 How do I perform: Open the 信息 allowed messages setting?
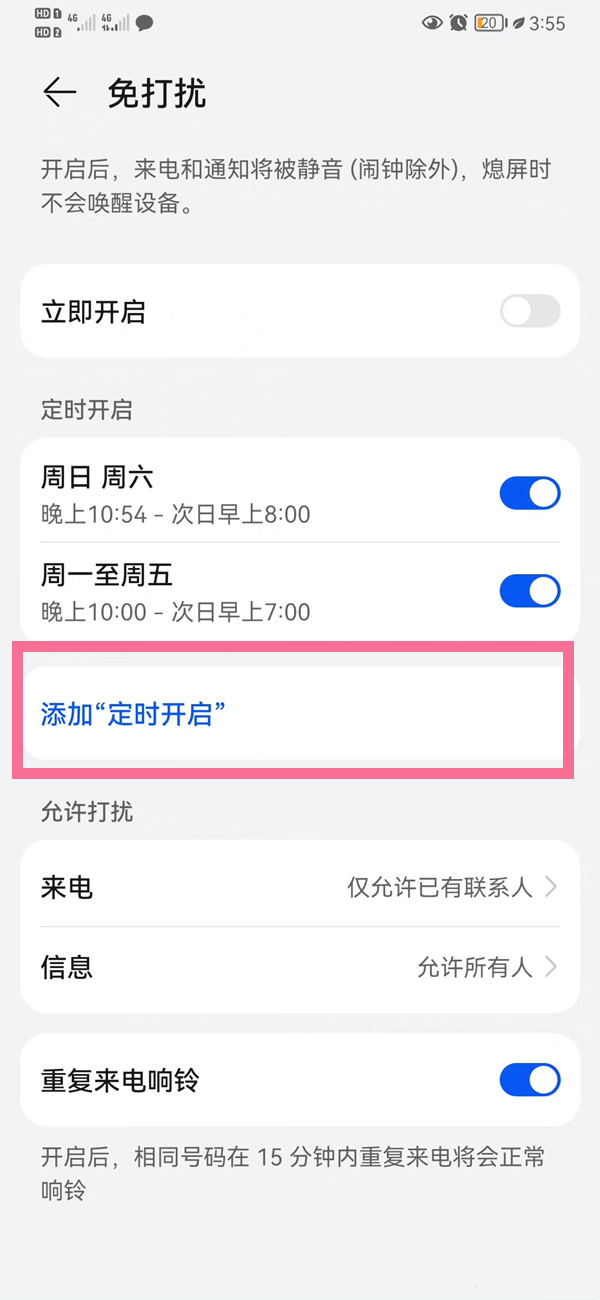pos(300,967)
